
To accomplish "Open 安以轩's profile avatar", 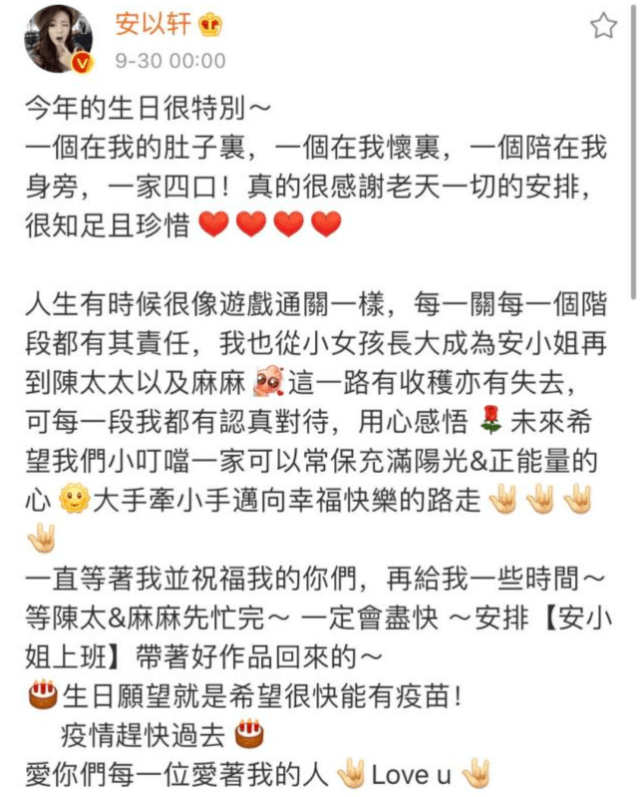I will click(57, 39).
